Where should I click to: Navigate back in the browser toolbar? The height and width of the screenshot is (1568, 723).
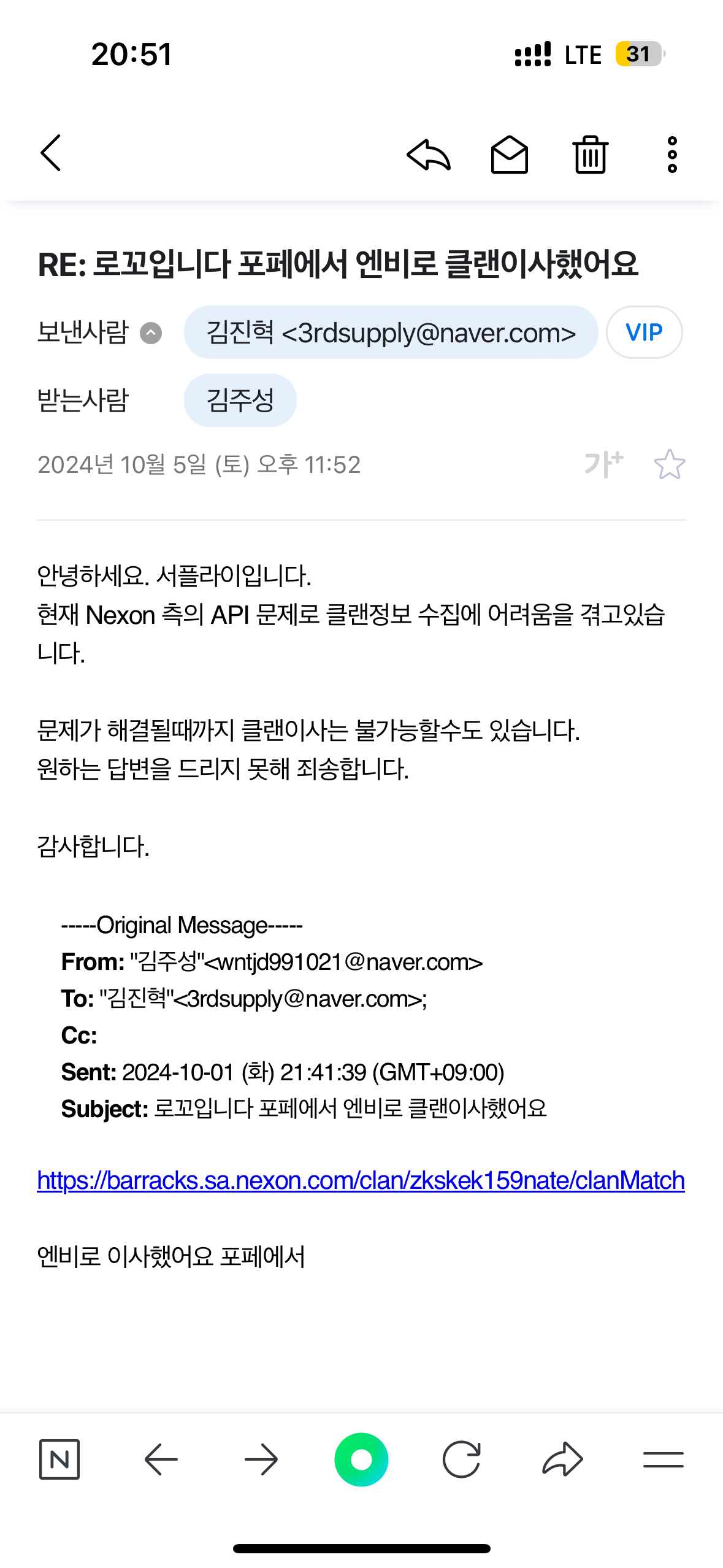(161, 1459)
